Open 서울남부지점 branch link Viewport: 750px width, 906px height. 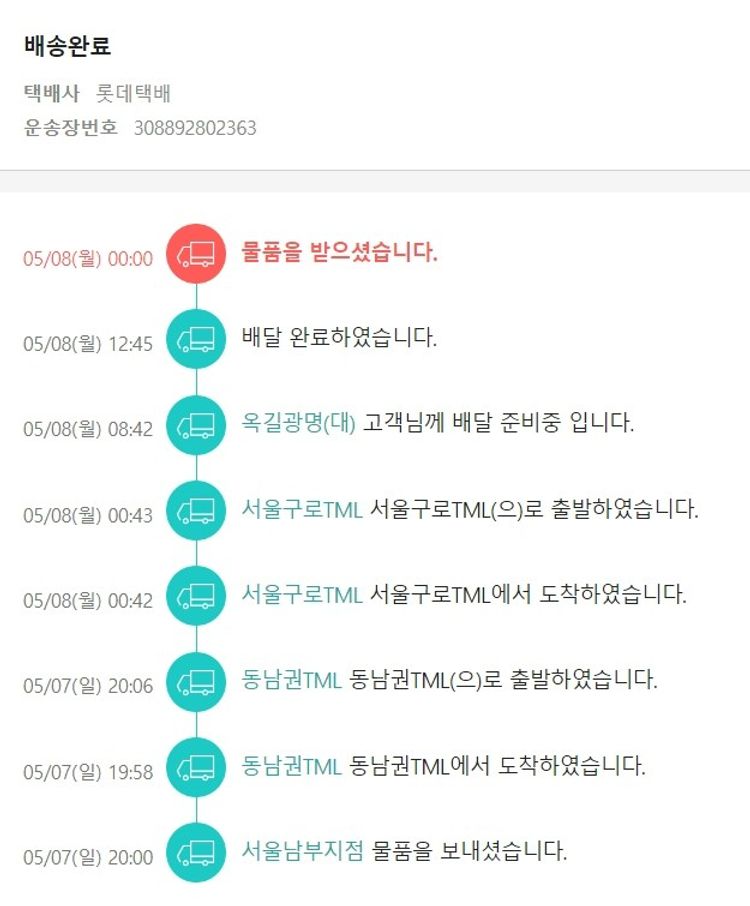coord(302,852)
